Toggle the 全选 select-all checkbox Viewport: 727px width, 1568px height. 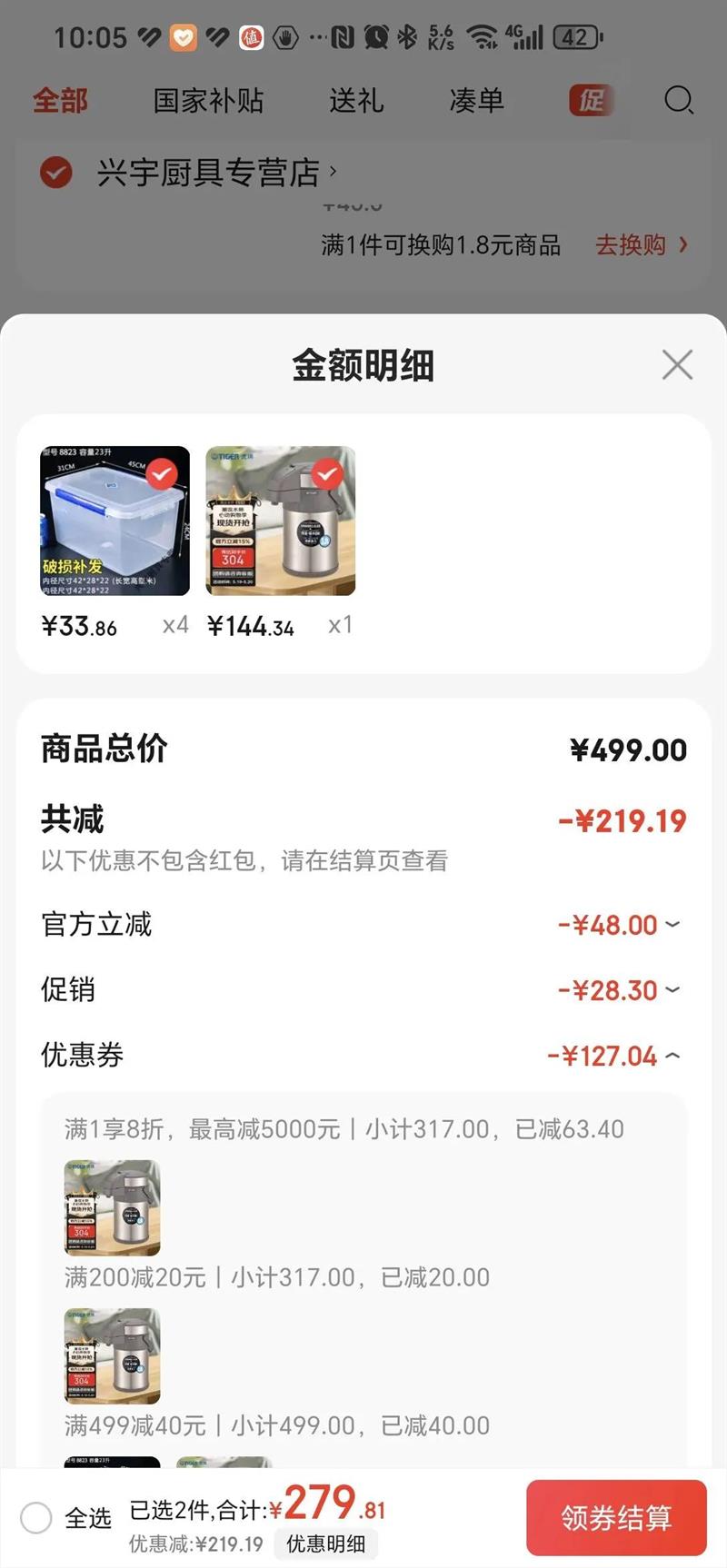(x=36, y=1517)
